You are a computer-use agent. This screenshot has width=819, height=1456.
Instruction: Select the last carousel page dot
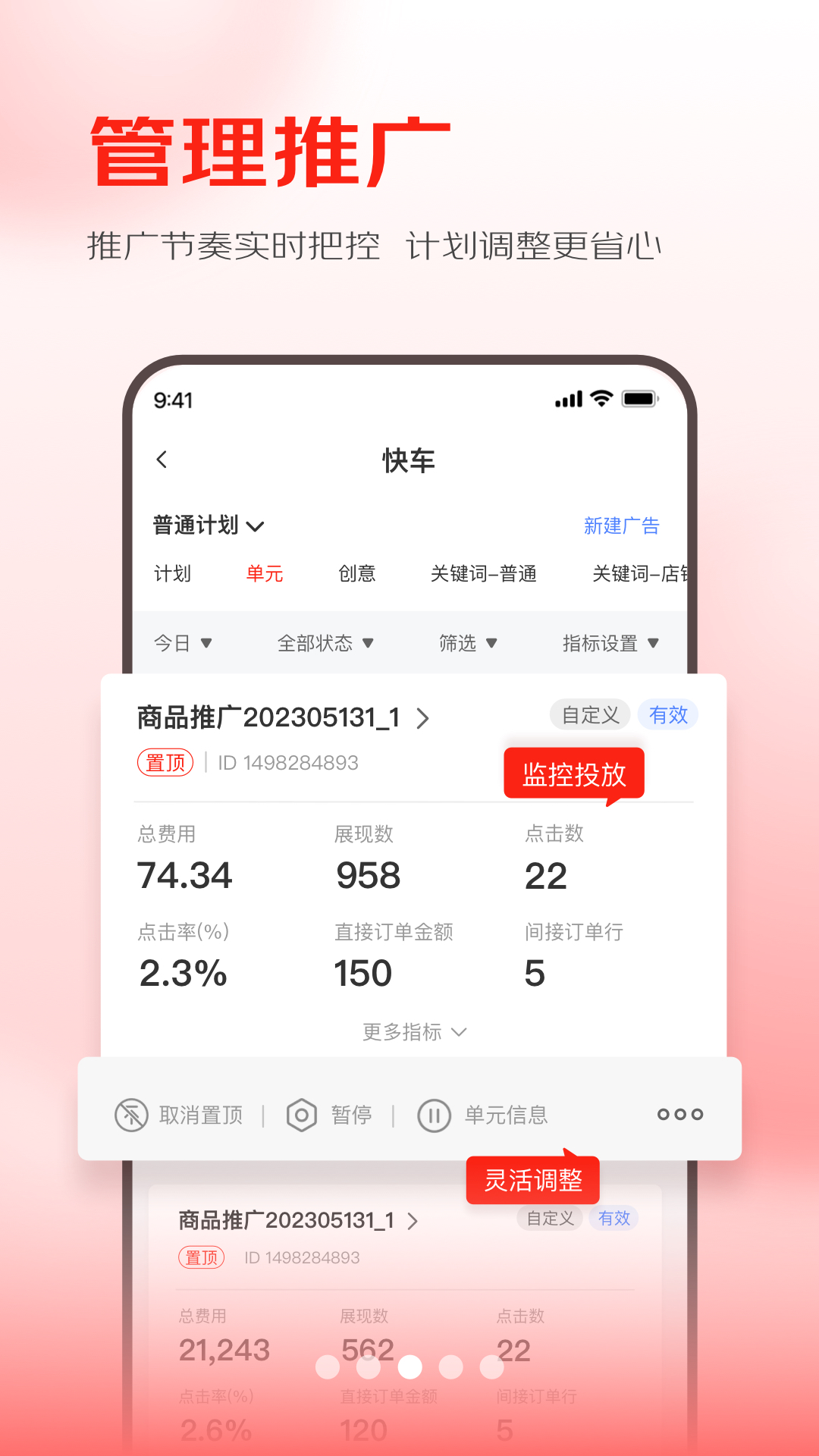point(491,1367)
